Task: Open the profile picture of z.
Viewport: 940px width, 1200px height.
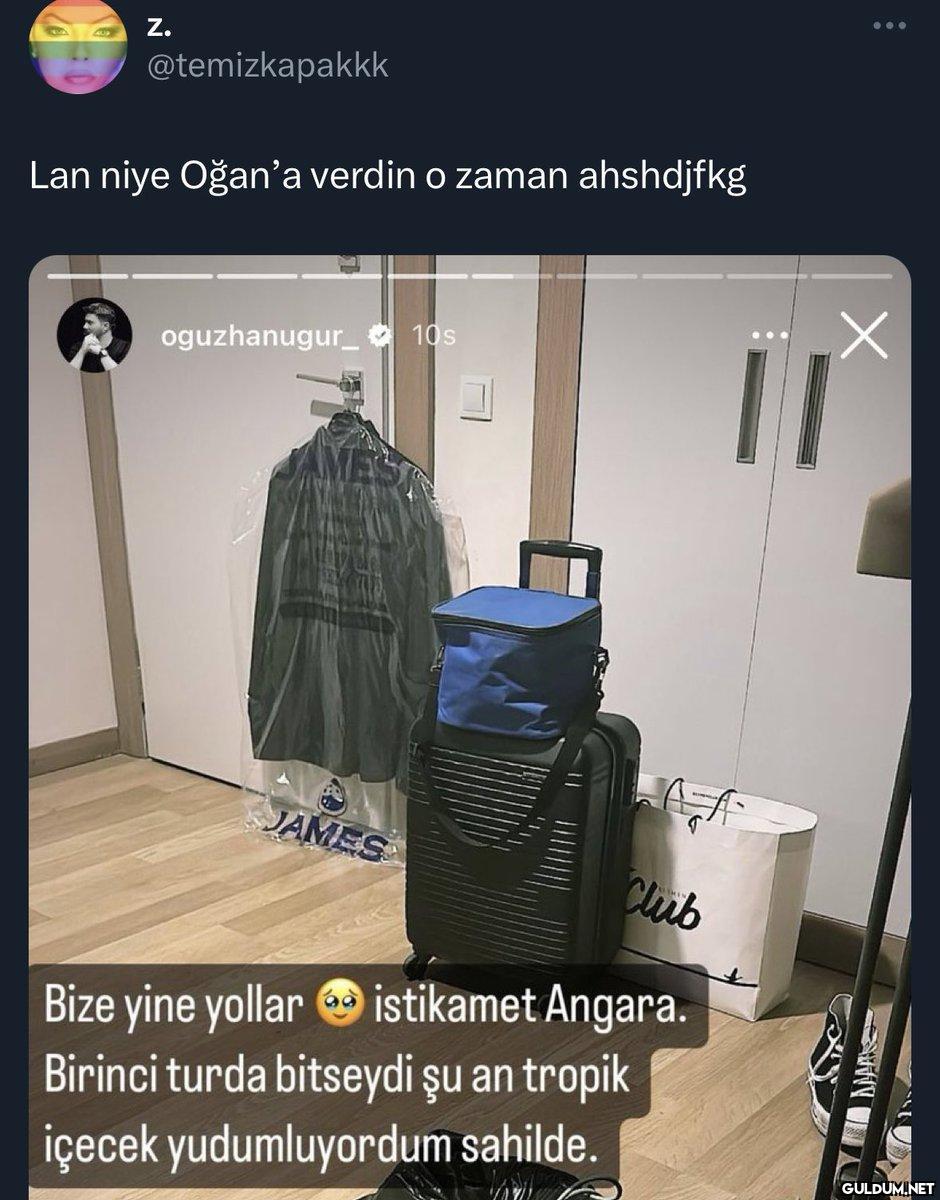Action: pyautogui.click(x=77, y=47)
